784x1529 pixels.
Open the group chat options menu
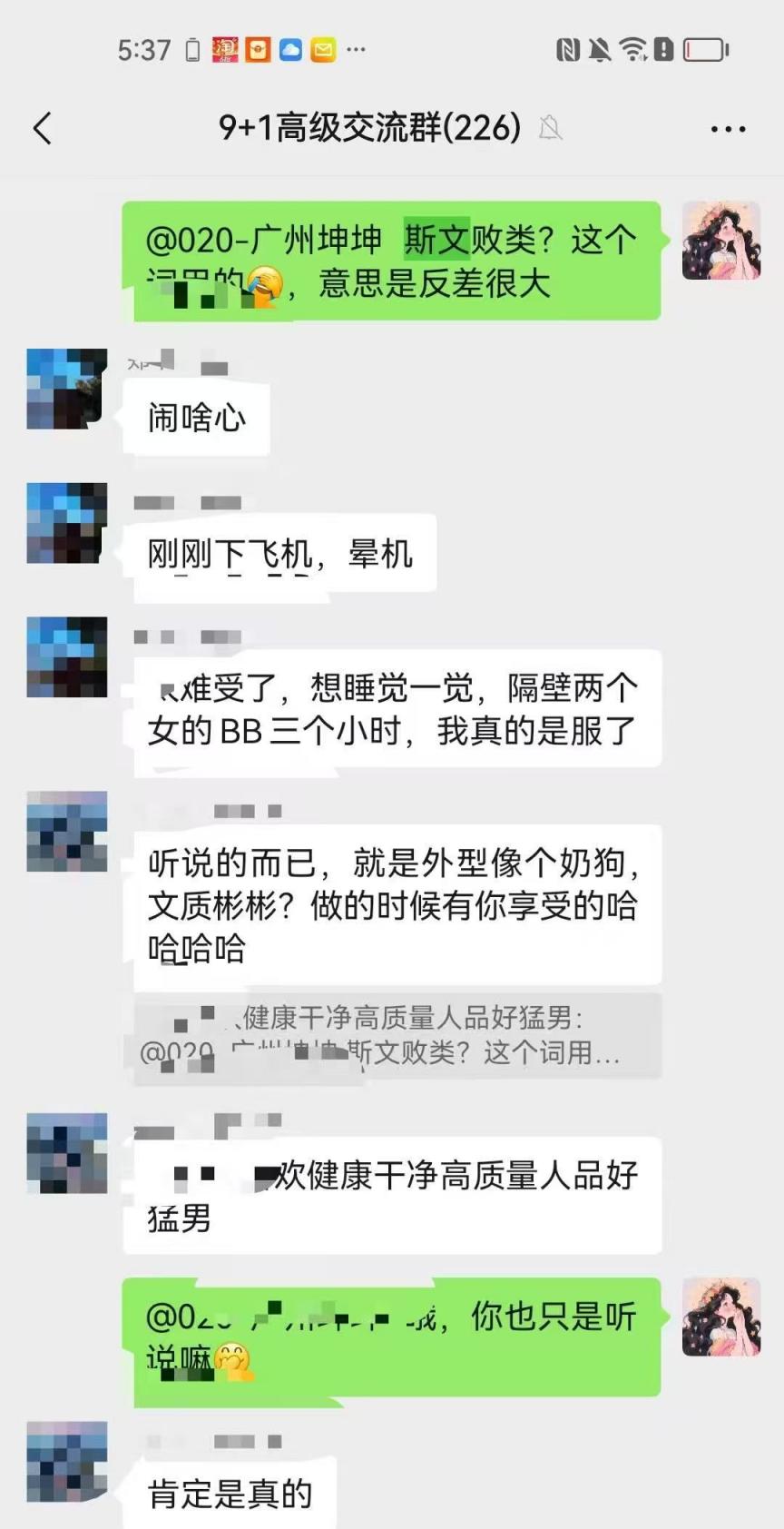[728, 129]
